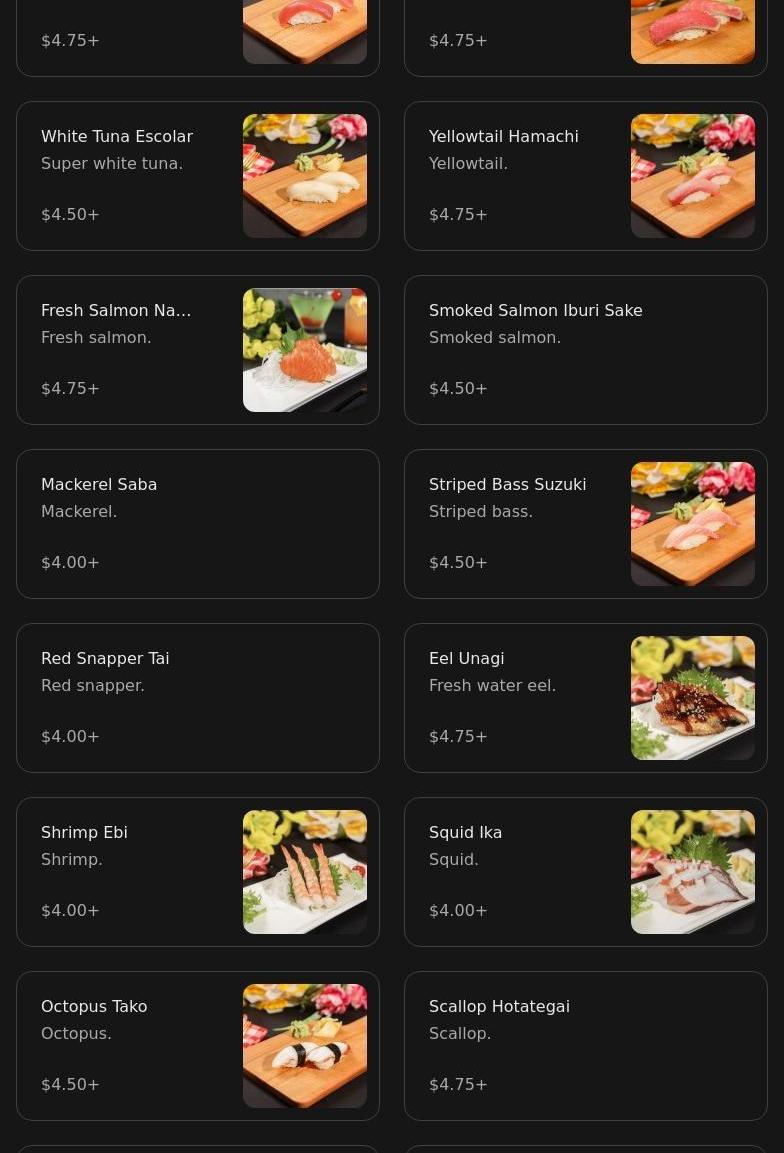View the Fresh Salmon dish card
The width and height of the screenshot is (784, 1153).
click(x=198, y=350)
